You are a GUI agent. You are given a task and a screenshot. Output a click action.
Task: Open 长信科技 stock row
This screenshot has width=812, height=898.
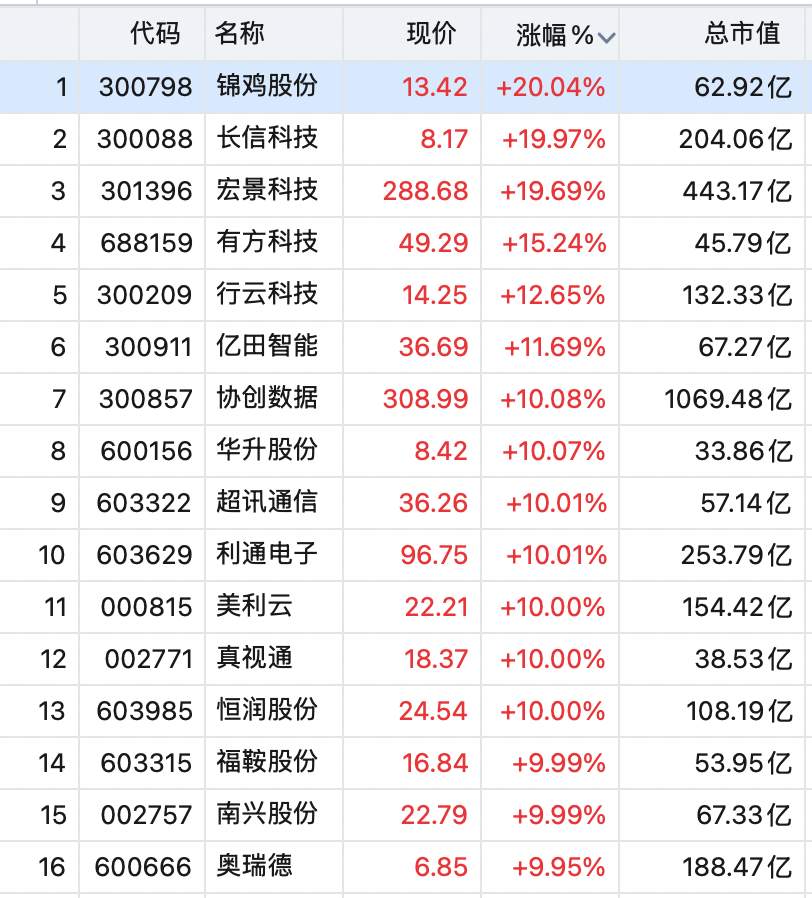(x=266, y=138)
